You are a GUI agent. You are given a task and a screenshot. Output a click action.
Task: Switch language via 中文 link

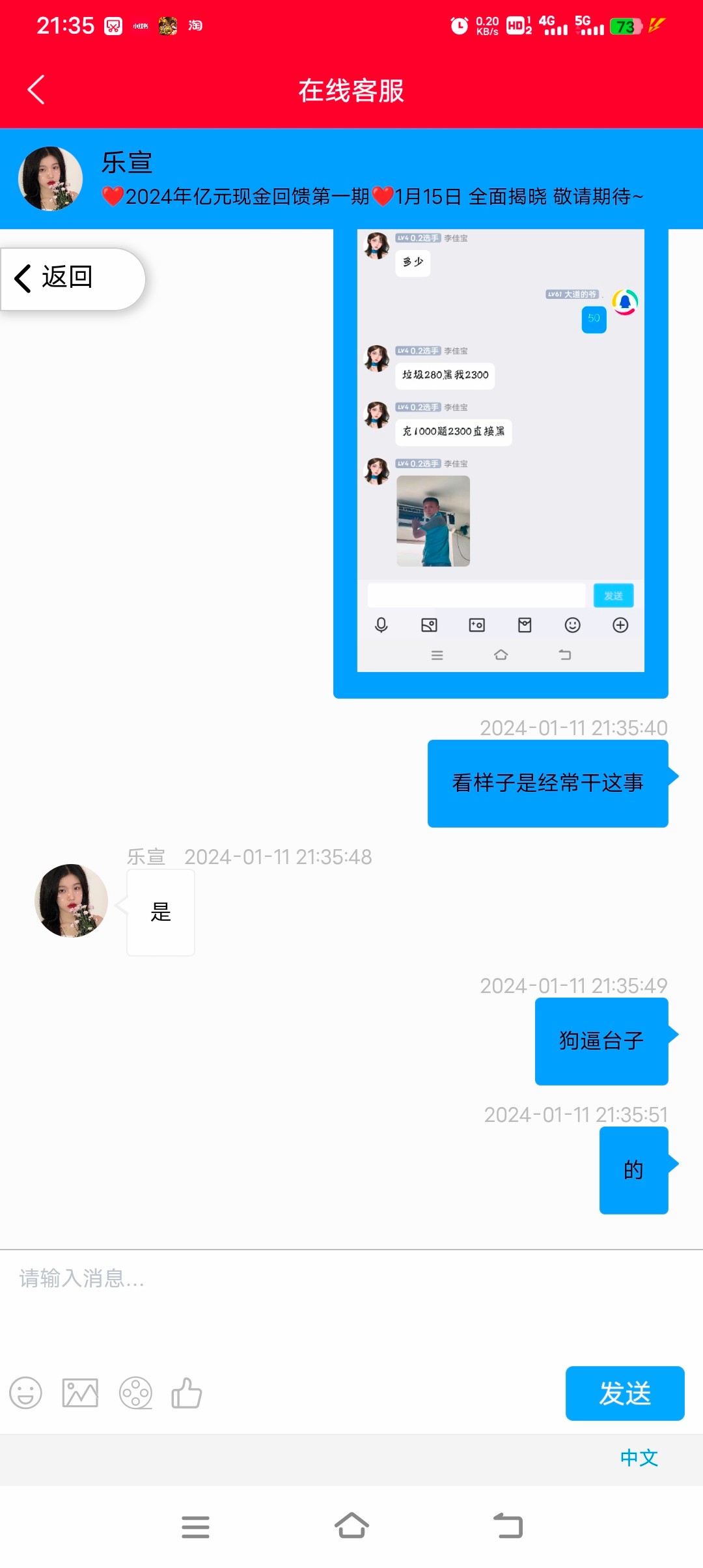[639, 1458]
